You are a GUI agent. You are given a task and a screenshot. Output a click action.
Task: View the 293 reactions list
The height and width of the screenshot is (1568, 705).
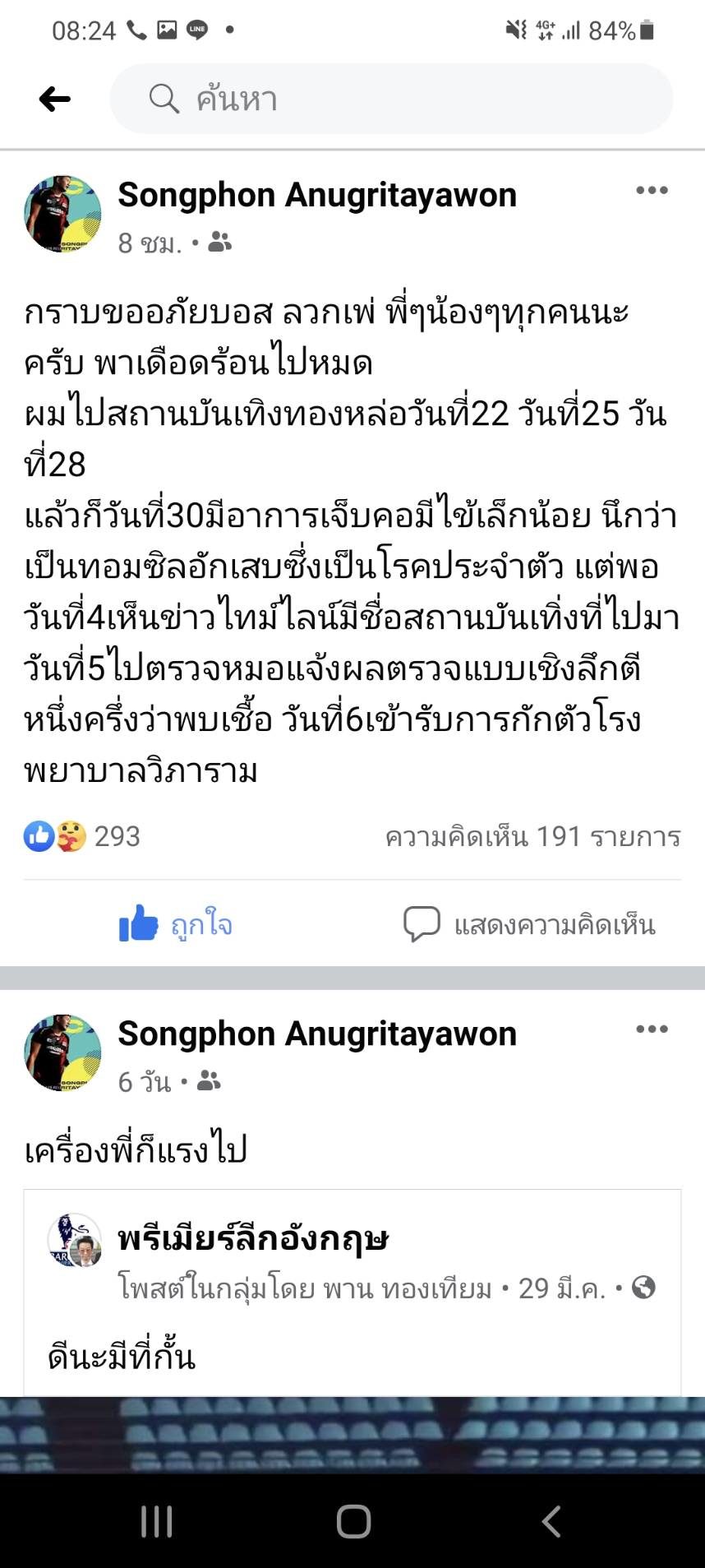click(82, 836)
